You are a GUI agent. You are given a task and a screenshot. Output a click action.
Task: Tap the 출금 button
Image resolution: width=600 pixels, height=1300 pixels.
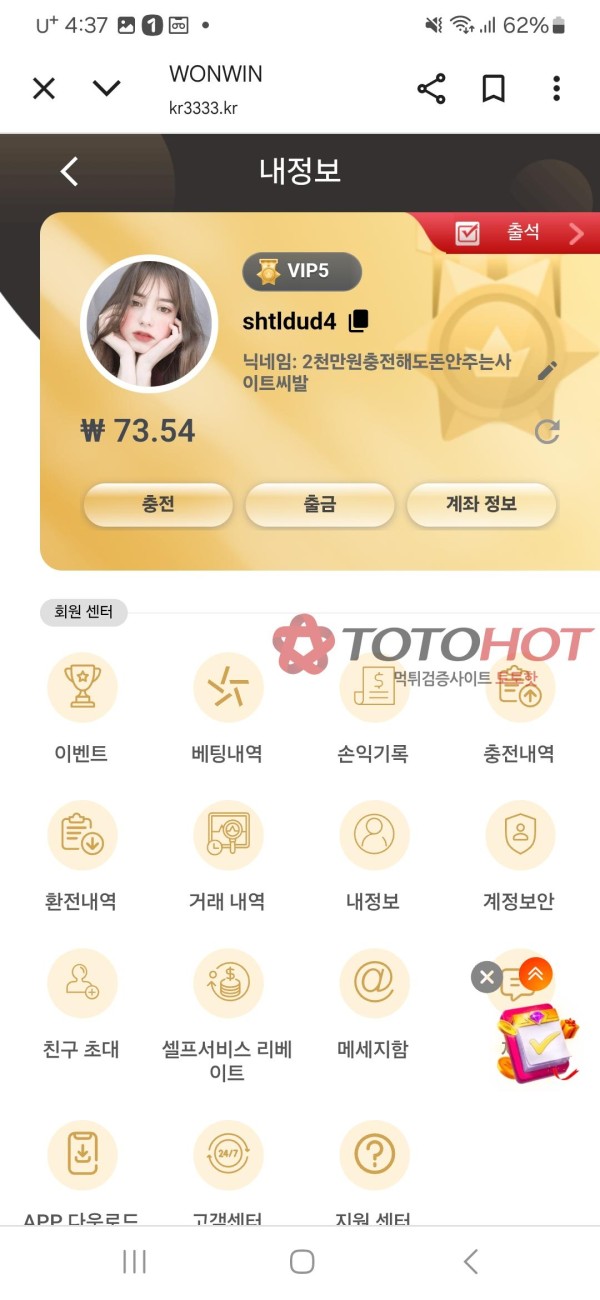click(319, 504)
